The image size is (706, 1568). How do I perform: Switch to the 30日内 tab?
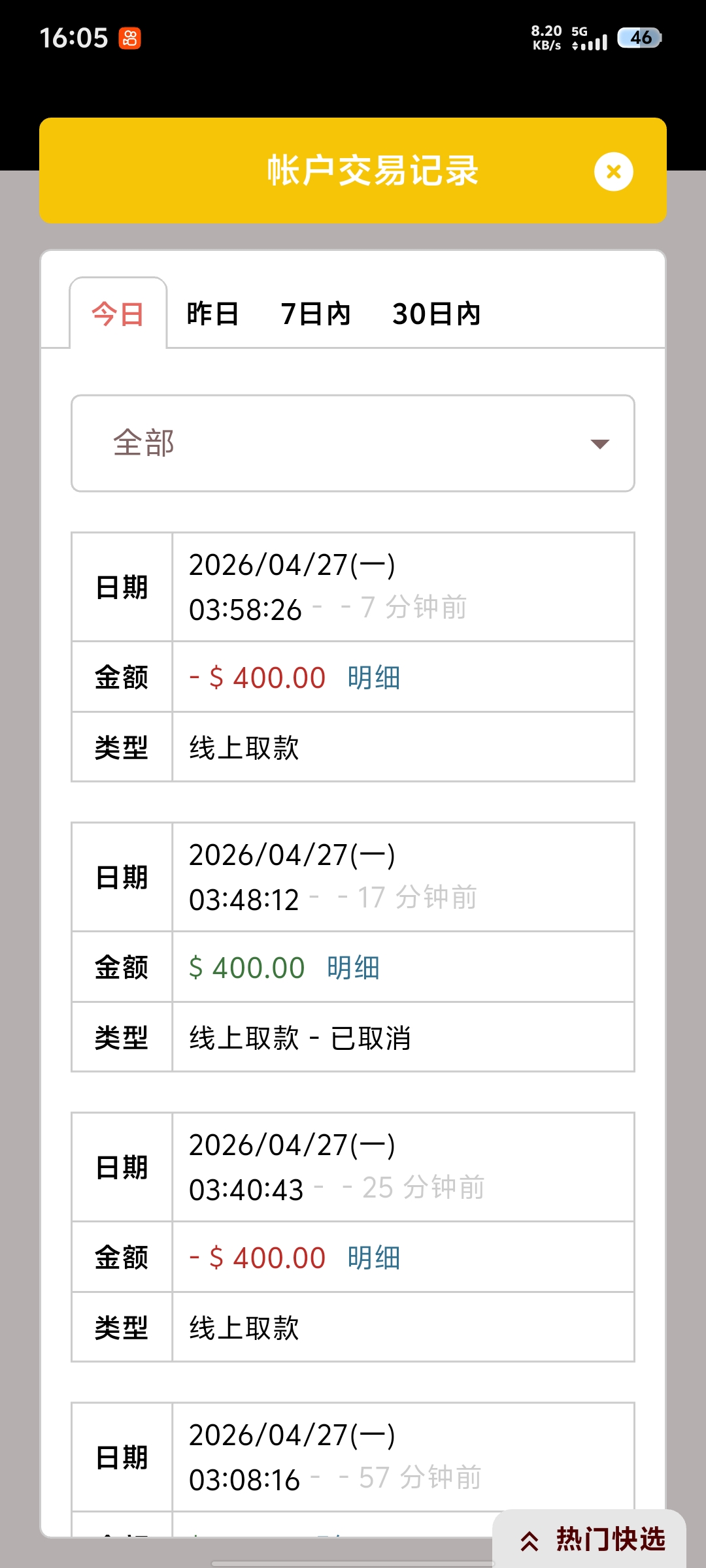[x=437, y=314]
